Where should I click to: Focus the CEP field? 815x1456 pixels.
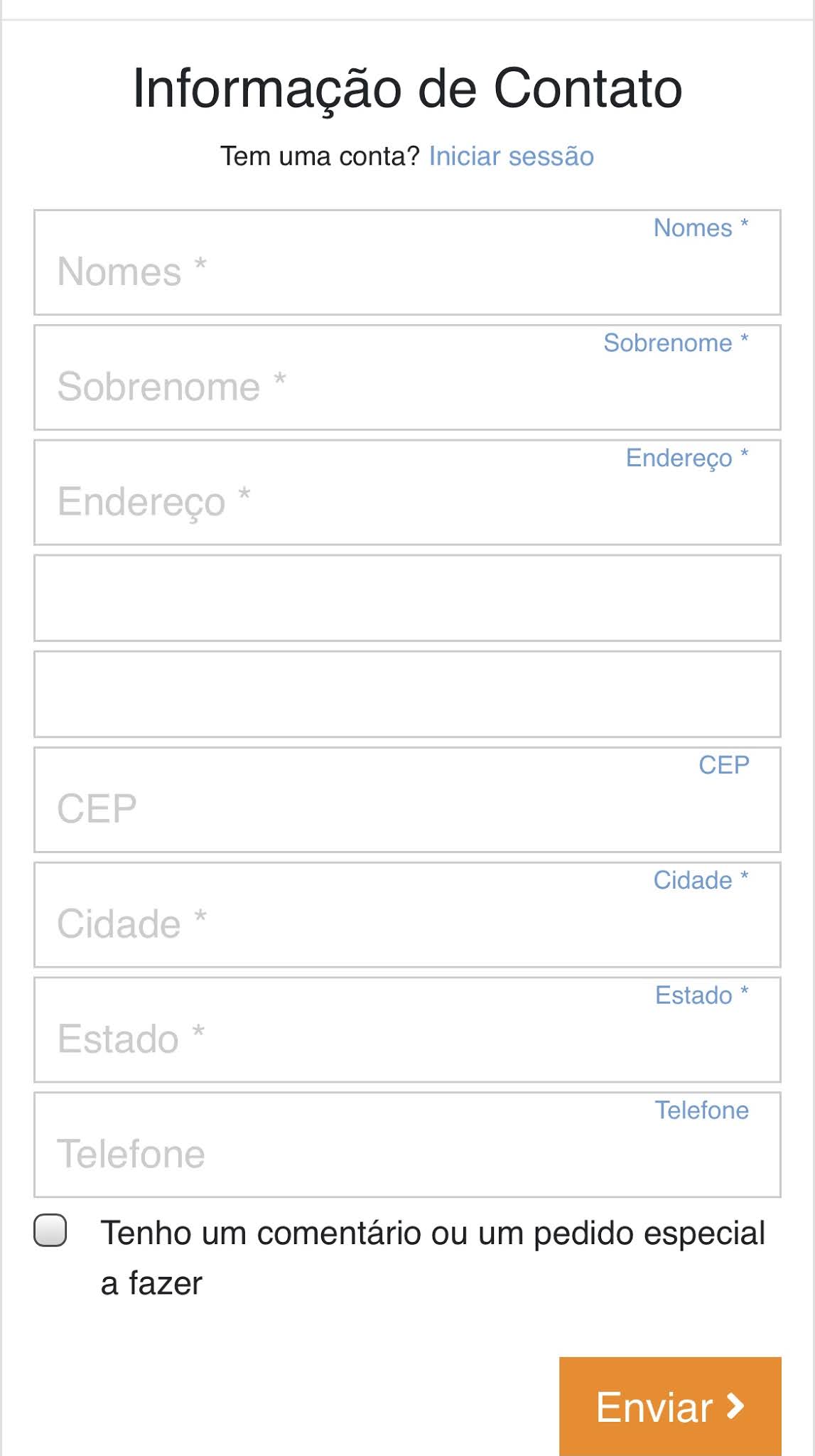coord(407,800)
